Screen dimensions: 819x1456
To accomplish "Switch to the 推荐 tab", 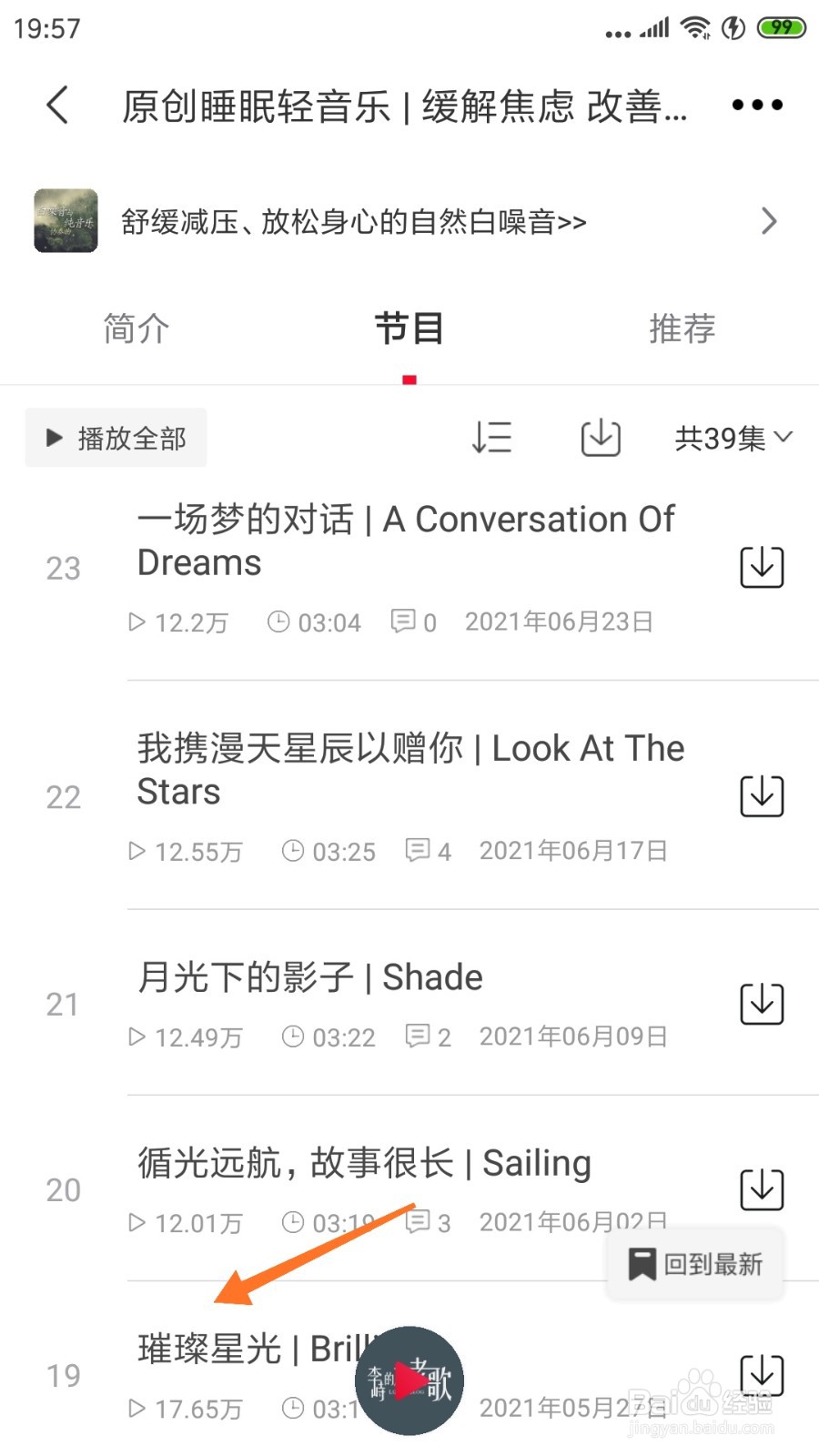I will 682,329.
